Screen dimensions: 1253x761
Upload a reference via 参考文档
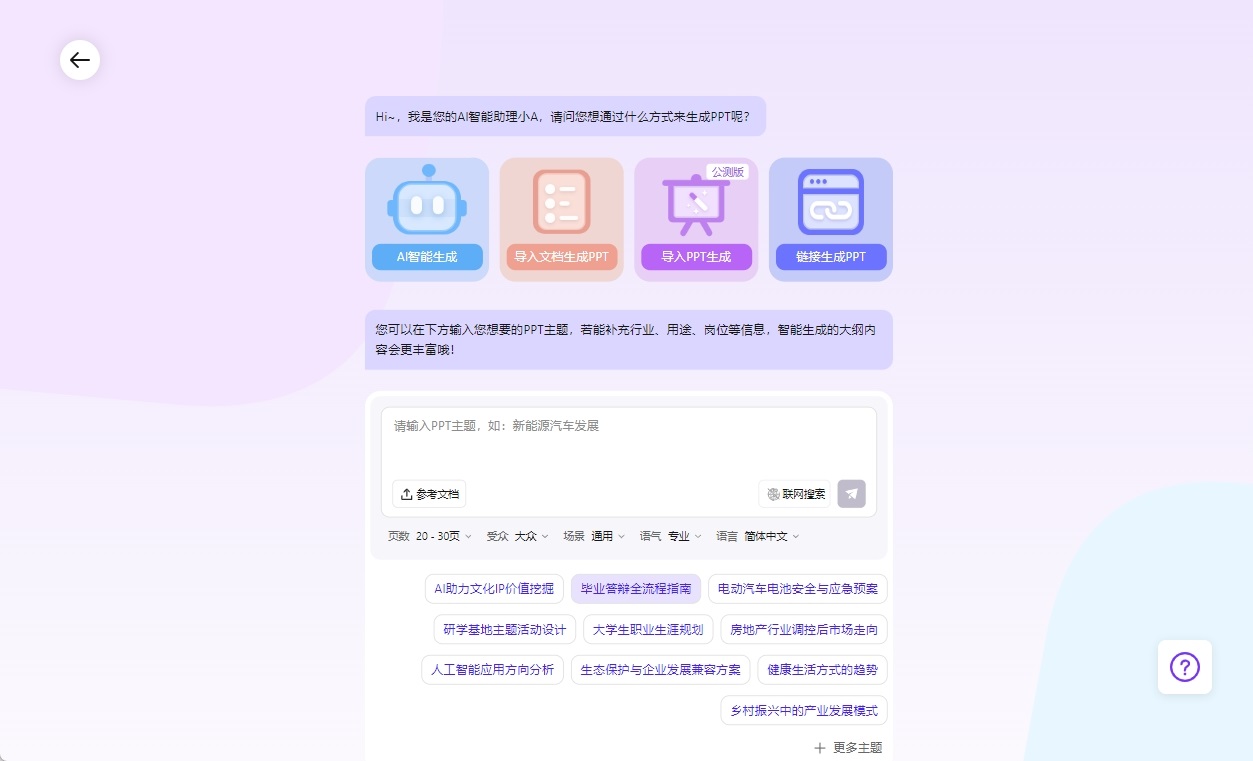[429, 494]
